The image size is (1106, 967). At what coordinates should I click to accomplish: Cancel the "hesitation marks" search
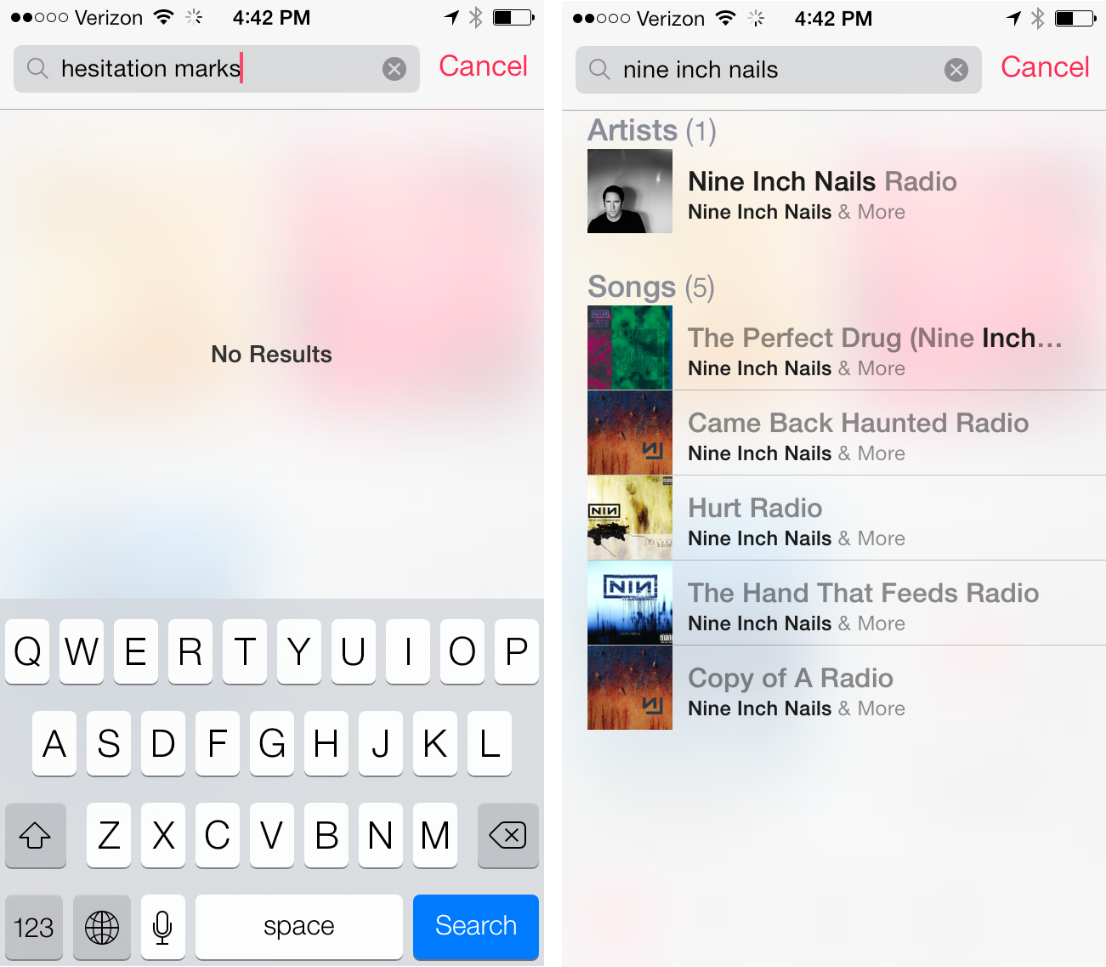[483, 66]
